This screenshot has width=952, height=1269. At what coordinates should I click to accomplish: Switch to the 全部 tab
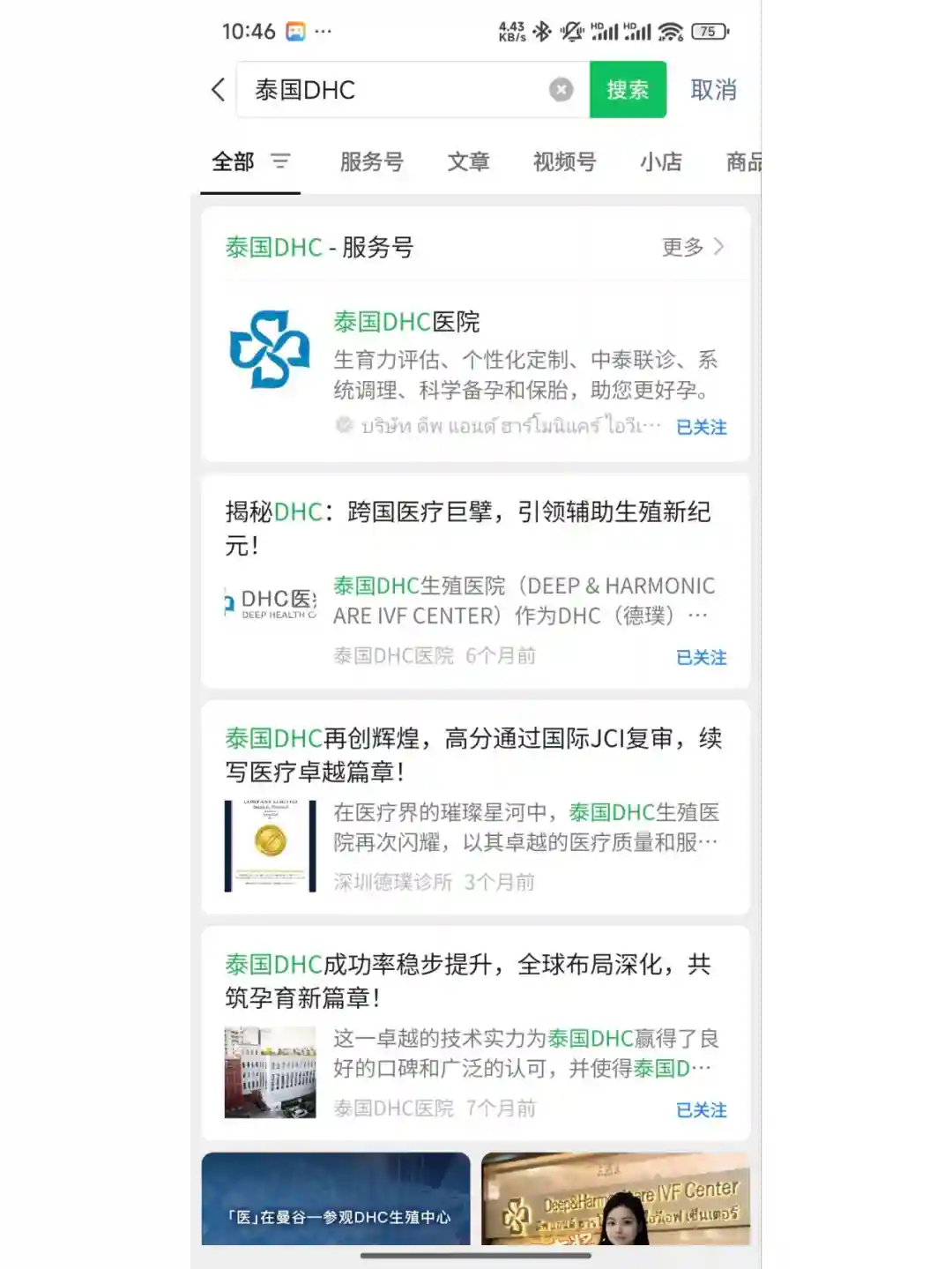click(x=233, y=162)
